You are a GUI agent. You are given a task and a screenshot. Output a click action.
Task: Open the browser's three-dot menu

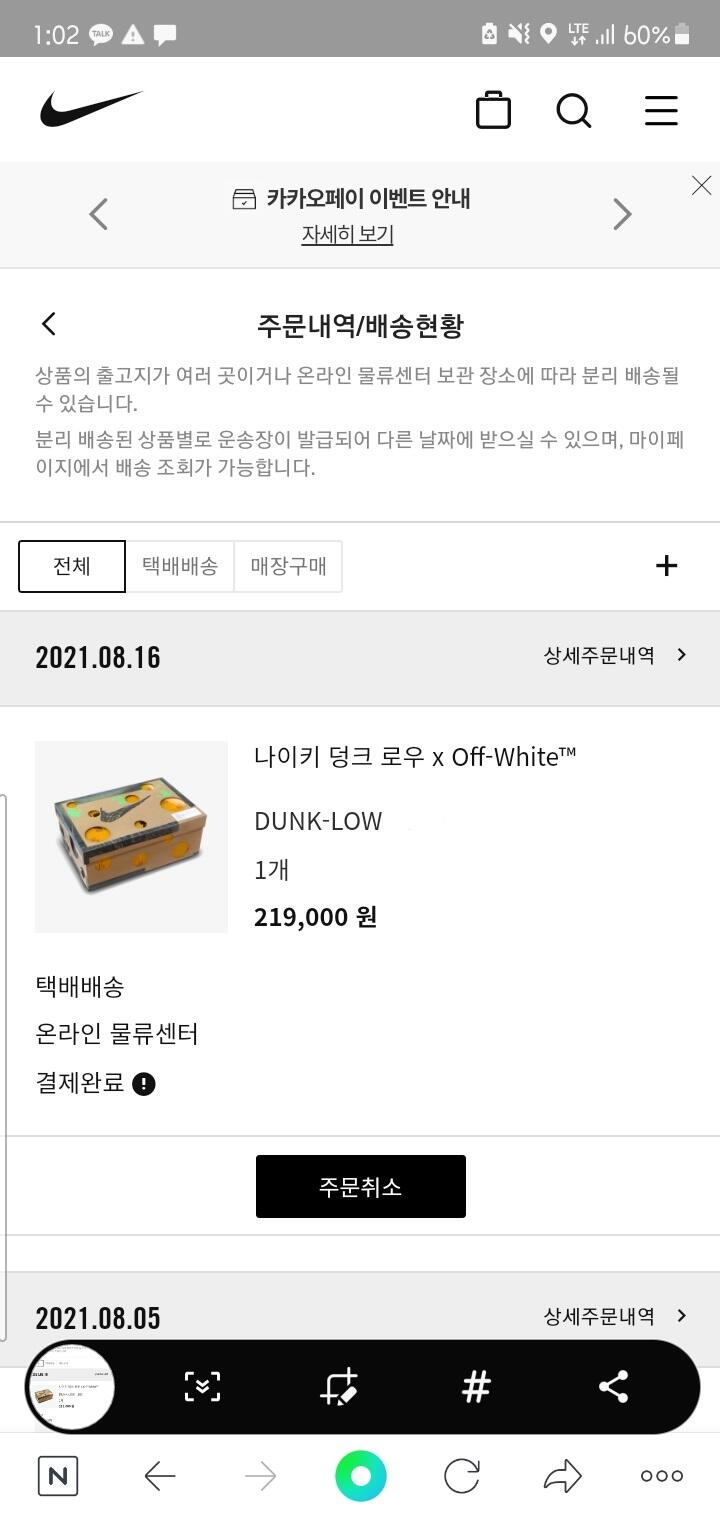(x=662, y=1475)
